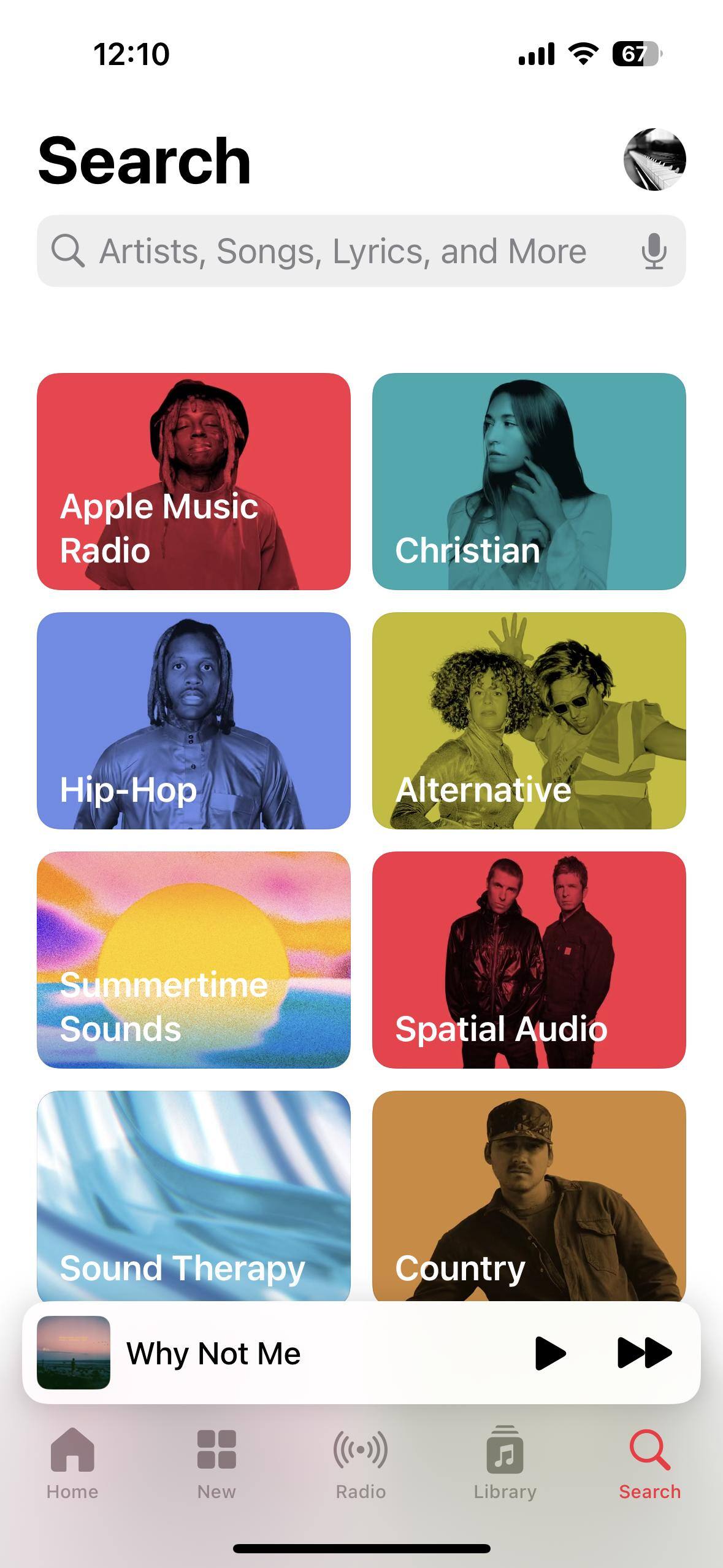Play Why Not Me in the mini player
This screenshot has height=1568, width=723.
(x=550, y=1353)
